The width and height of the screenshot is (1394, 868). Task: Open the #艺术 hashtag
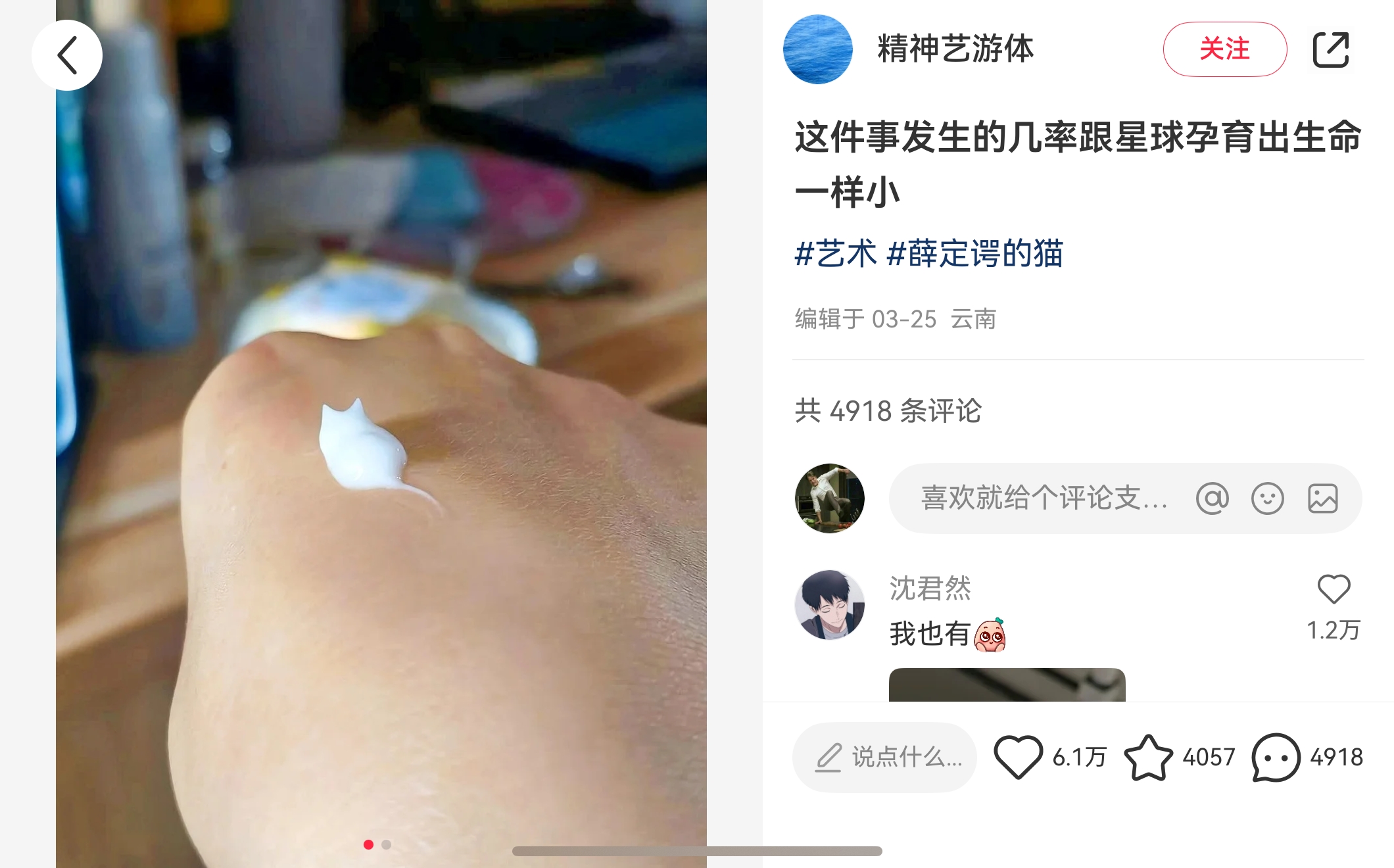(836, 254)
